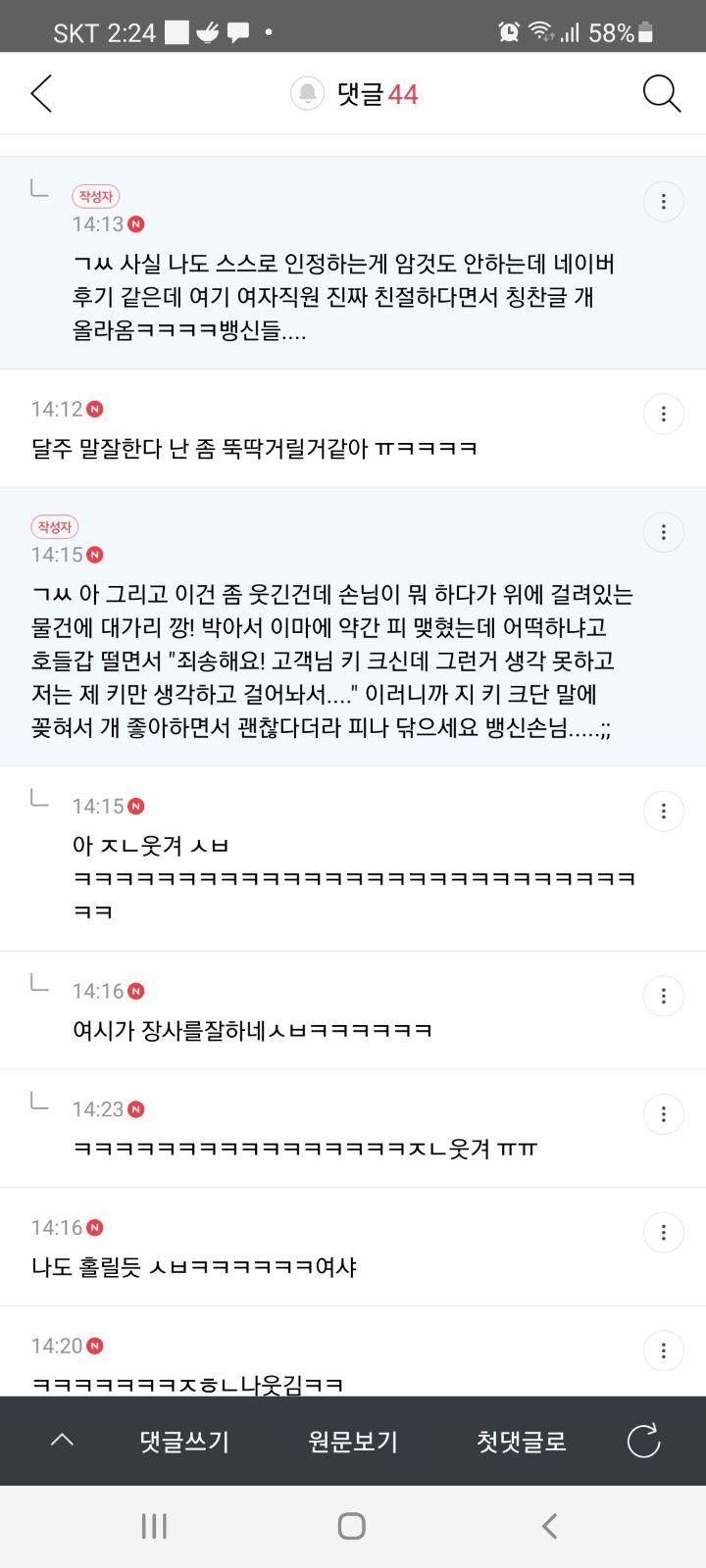Open the recent apps view
Image resolution: width=706 pixels, height=1568 pixels.
click(154, 1526)
